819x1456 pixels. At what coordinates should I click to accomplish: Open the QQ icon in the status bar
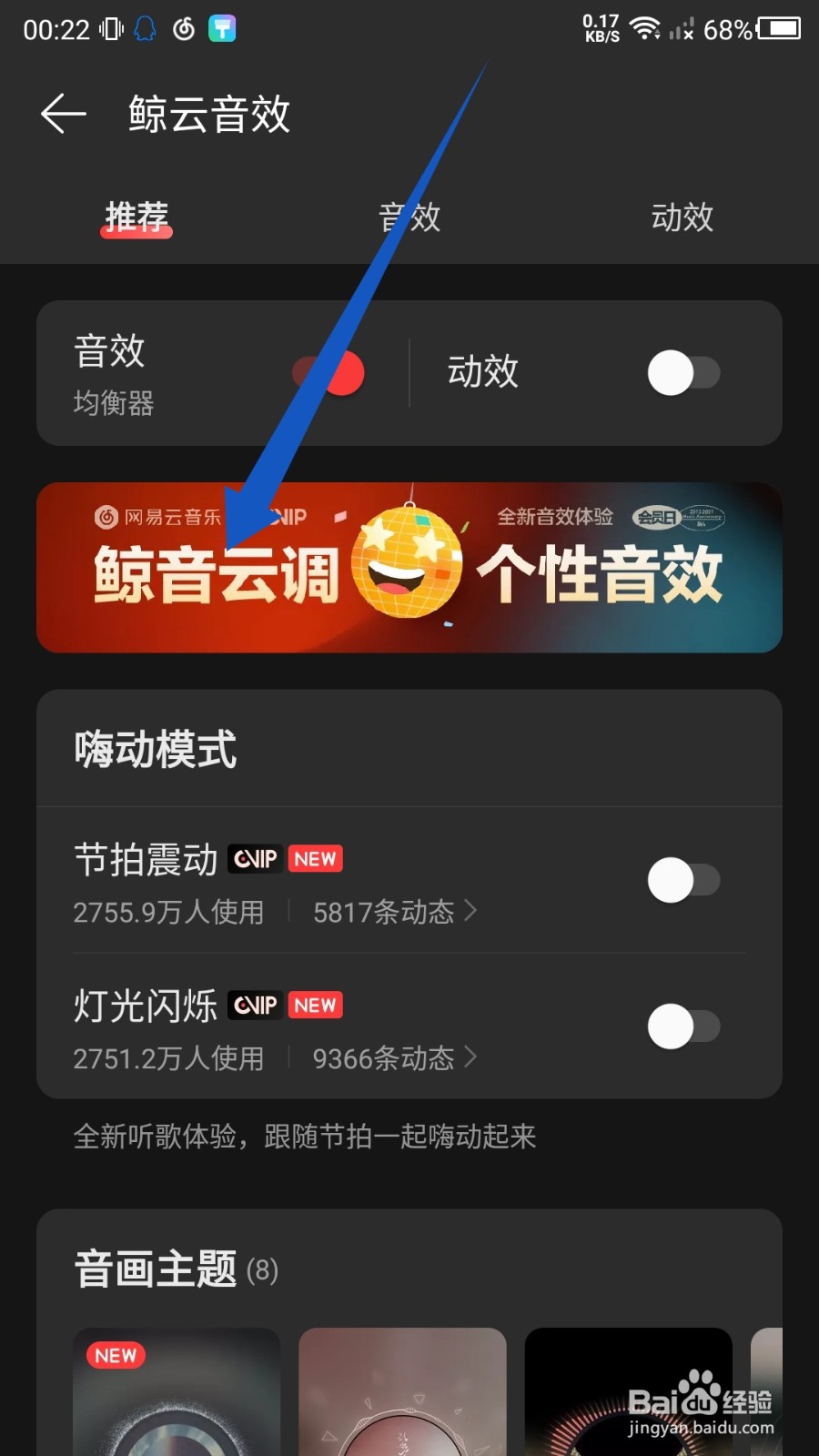tap(146, 28)
